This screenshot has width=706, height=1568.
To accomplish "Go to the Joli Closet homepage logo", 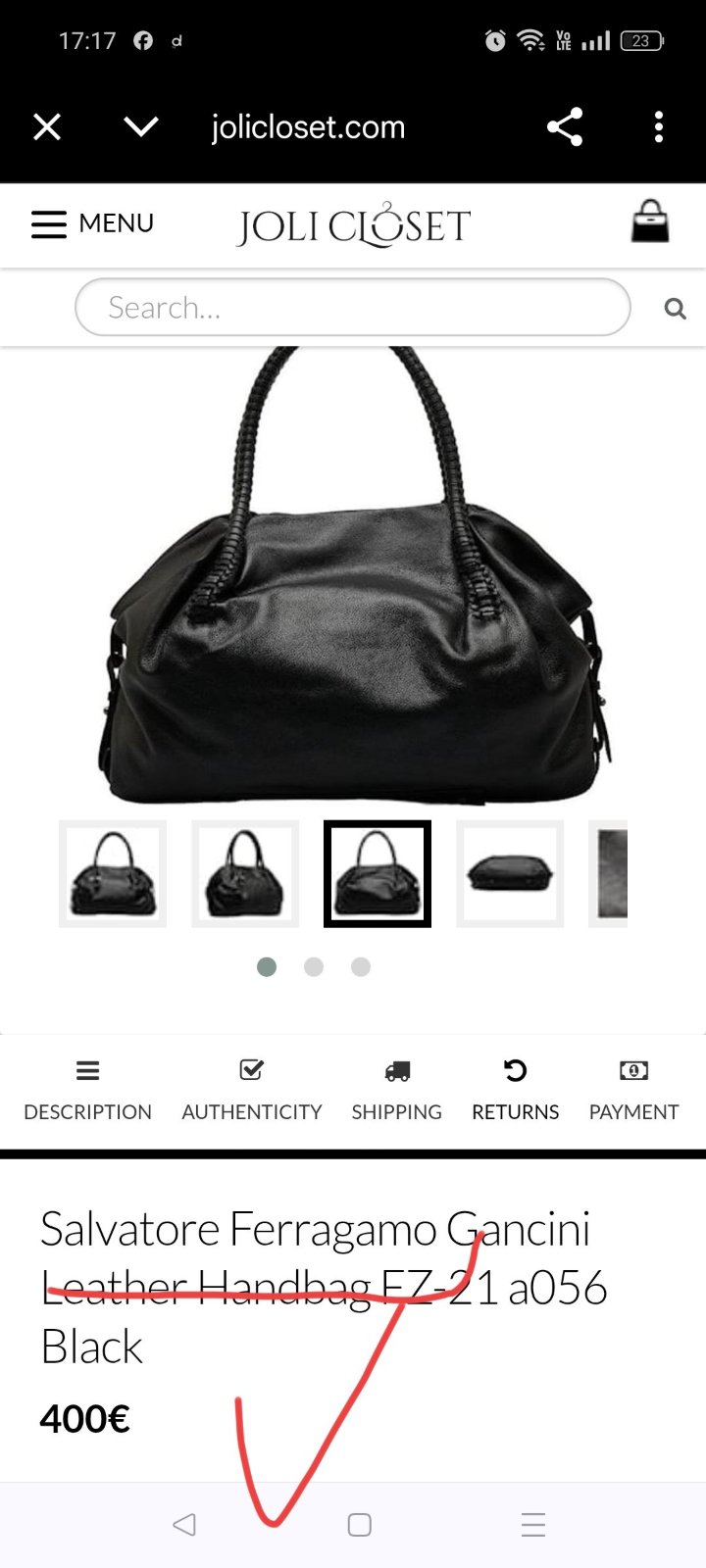I will pos(354,224).
